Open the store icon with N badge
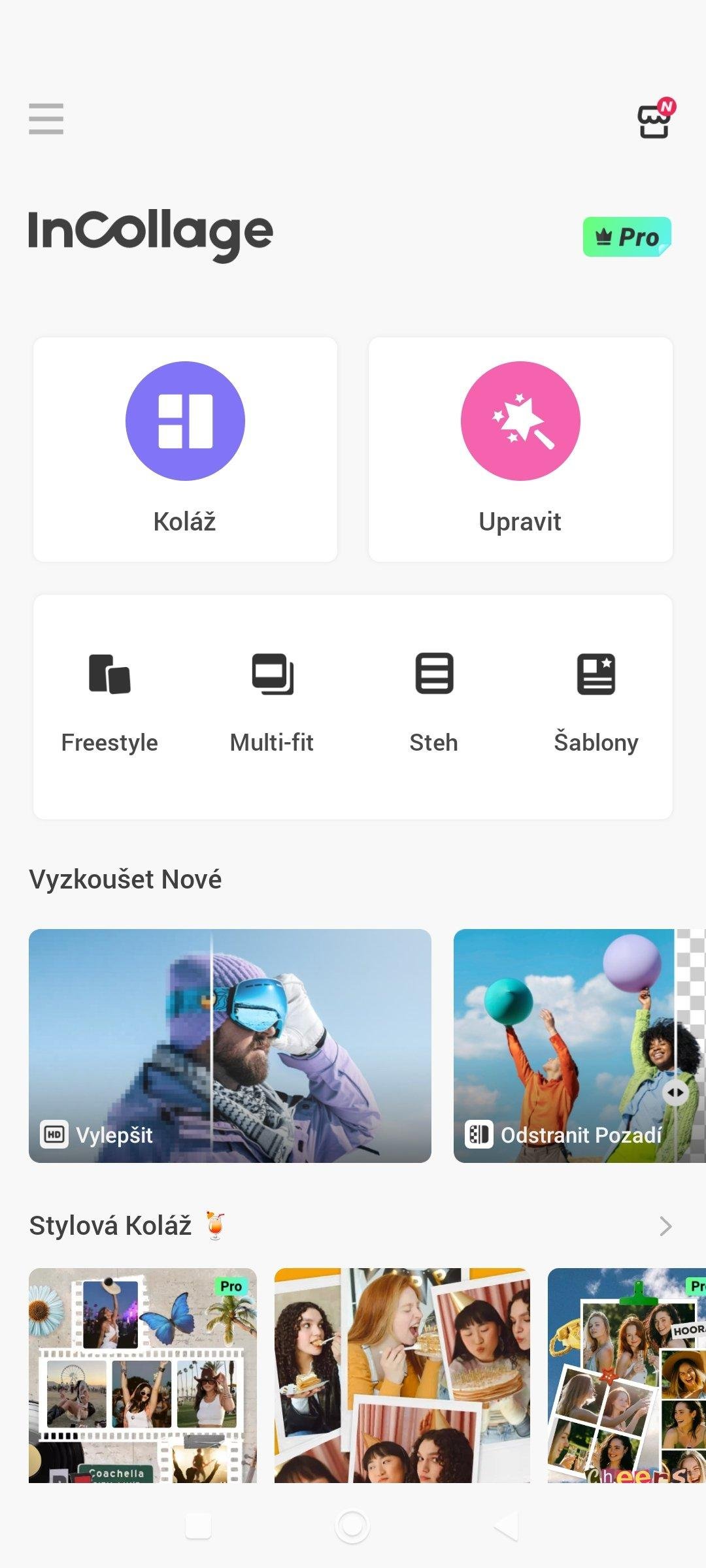This screenshot has width=706, height=1568. click(656, 118)
